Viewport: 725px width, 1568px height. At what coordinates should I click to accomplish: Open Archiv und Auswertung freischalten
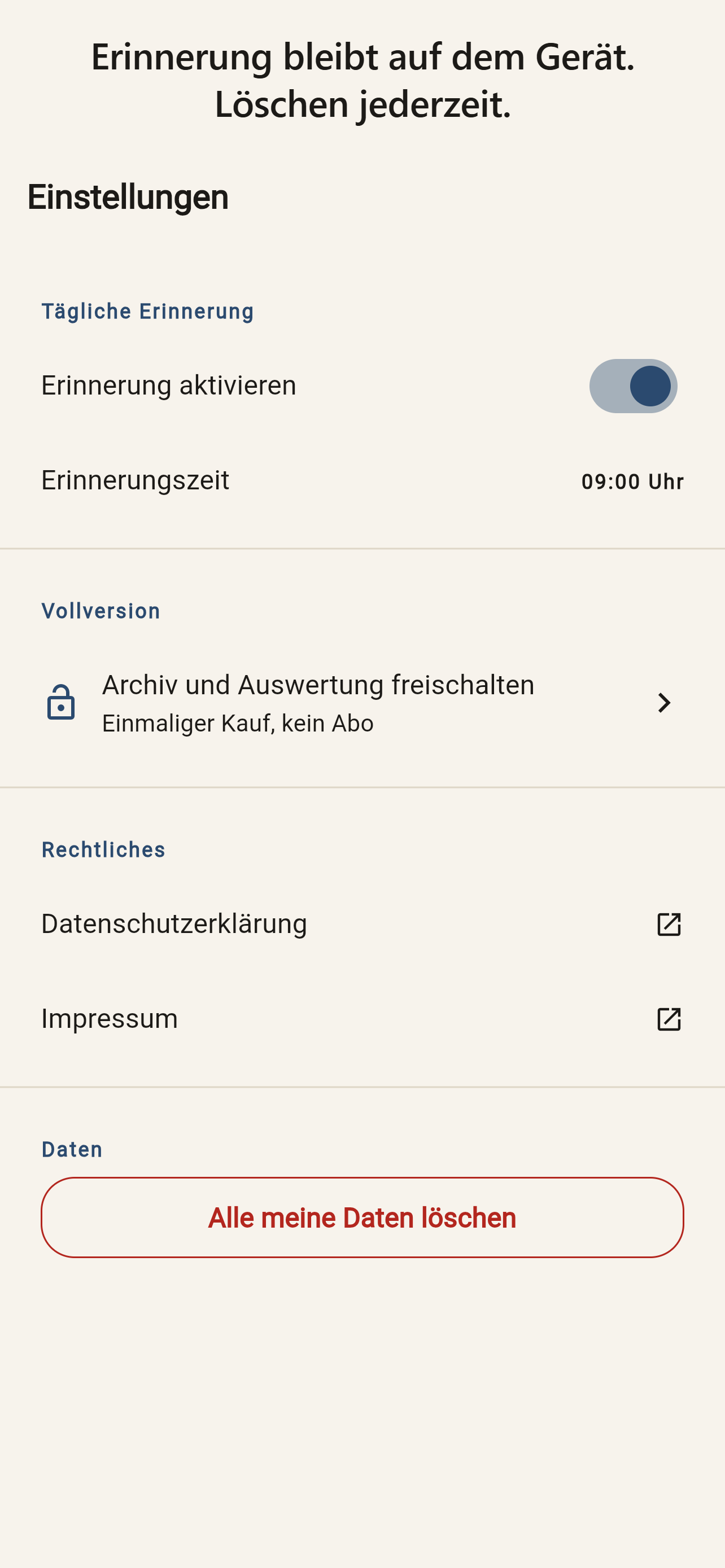pos(362,703)
